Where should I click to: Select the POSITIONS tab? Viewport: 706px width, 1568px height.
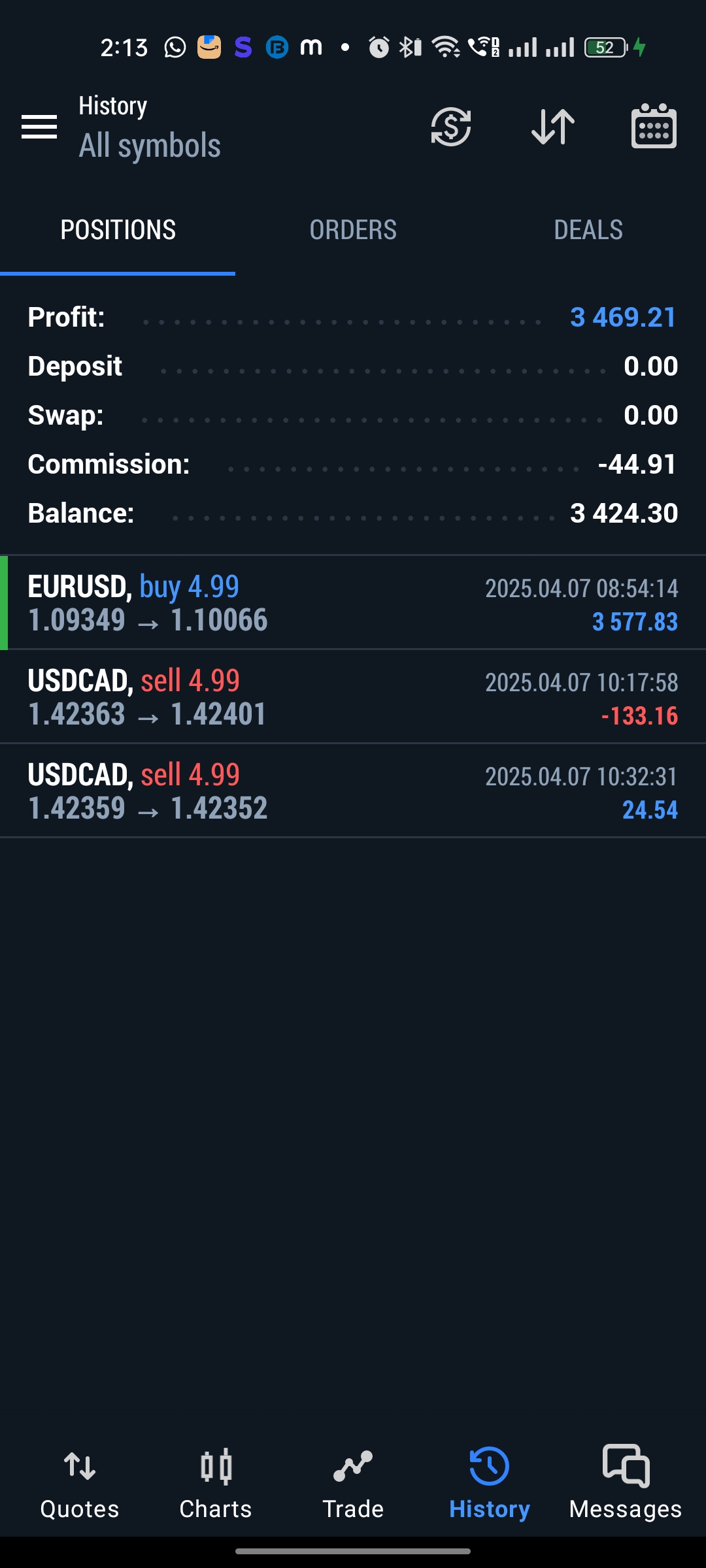pos(118,230)
